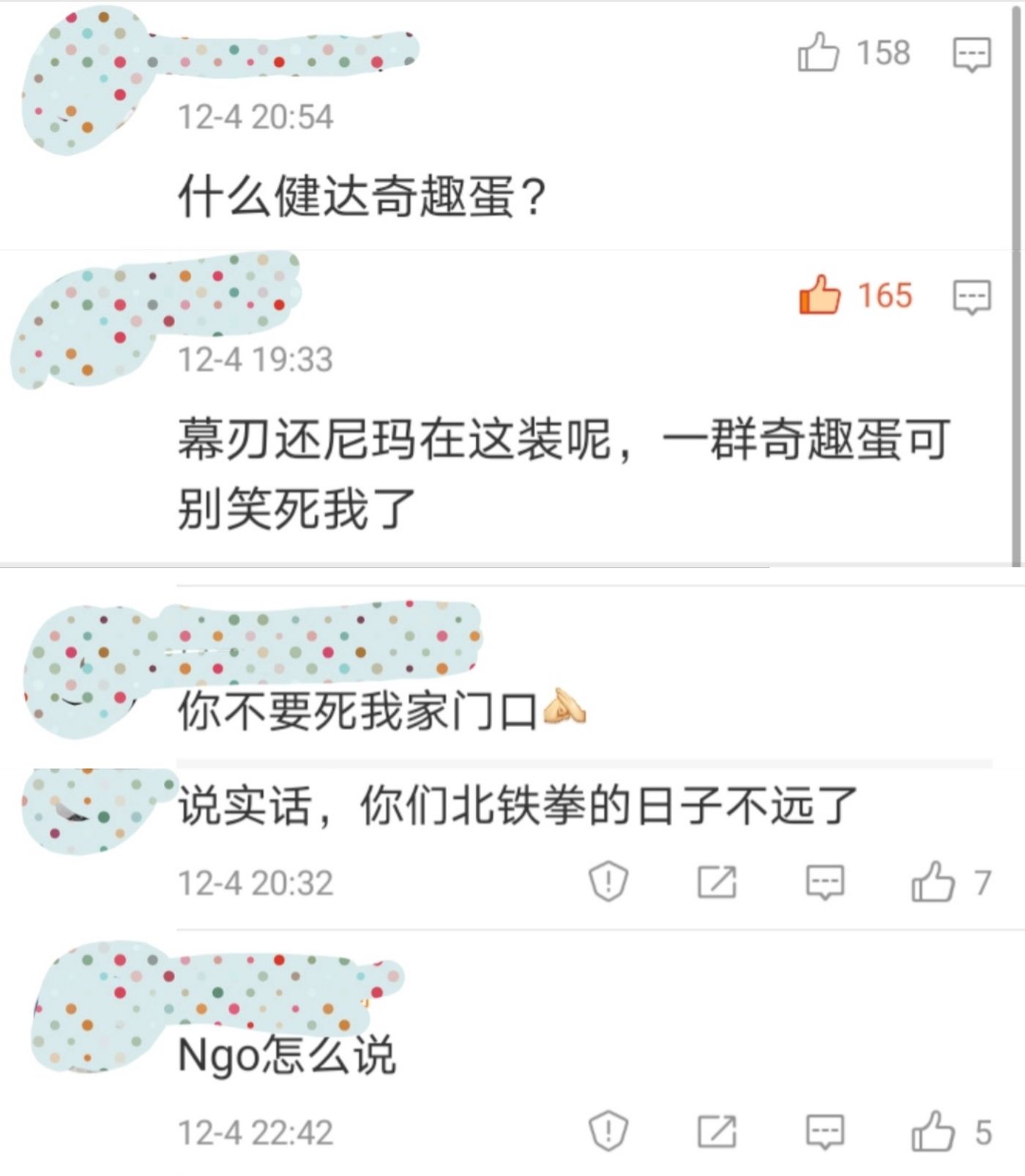Share the comment posted 12-4 20:32
The height and width of the screenshot is (1176, 1025).
[717, 882]
